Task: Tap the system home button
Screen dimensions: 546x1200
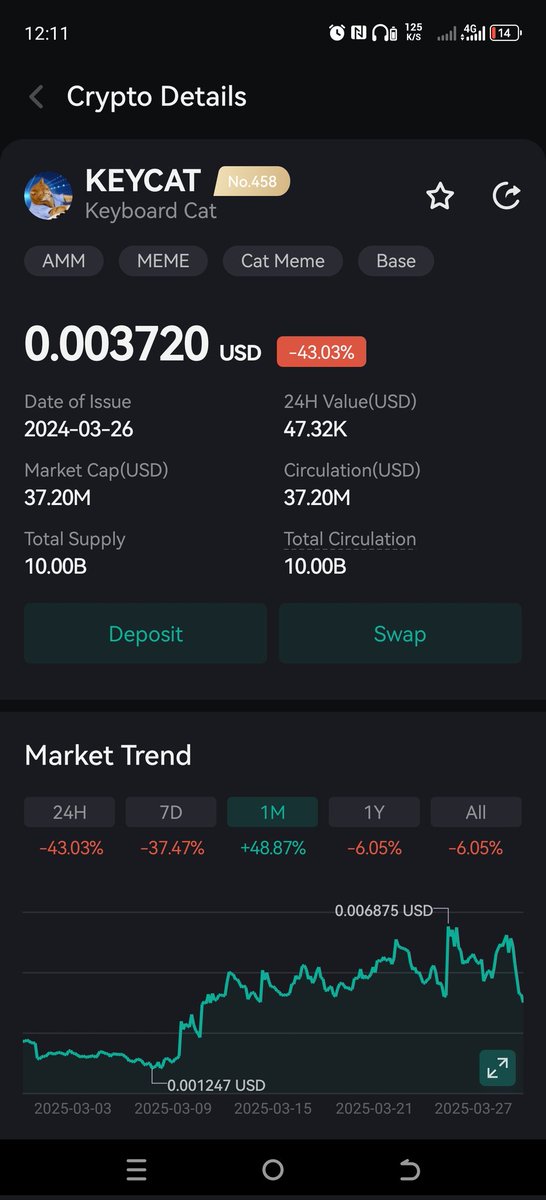Action: (273, 1170)
